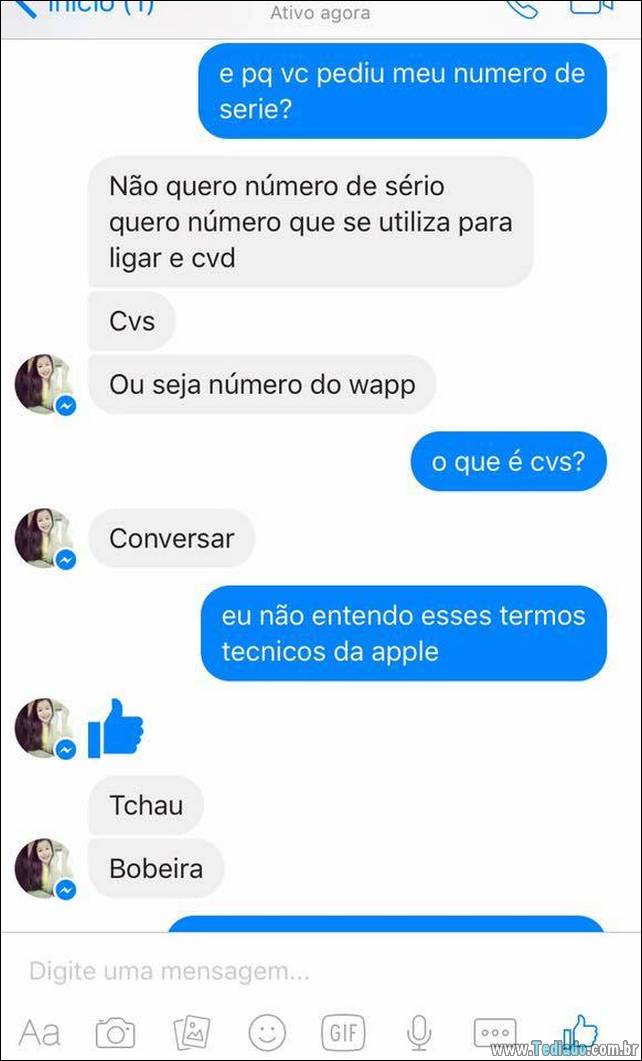642x1061 pixels.
Task: Start a video call
Action: coord(591,6)
